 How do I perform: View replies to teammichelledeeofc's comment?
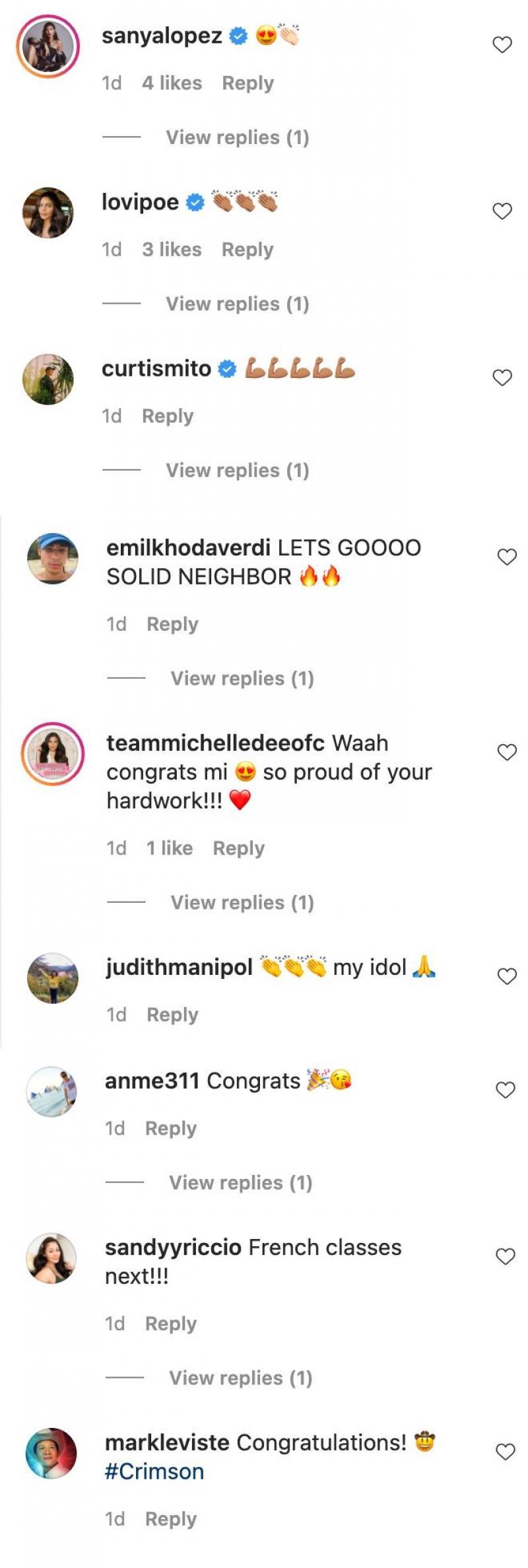[242, 902]
